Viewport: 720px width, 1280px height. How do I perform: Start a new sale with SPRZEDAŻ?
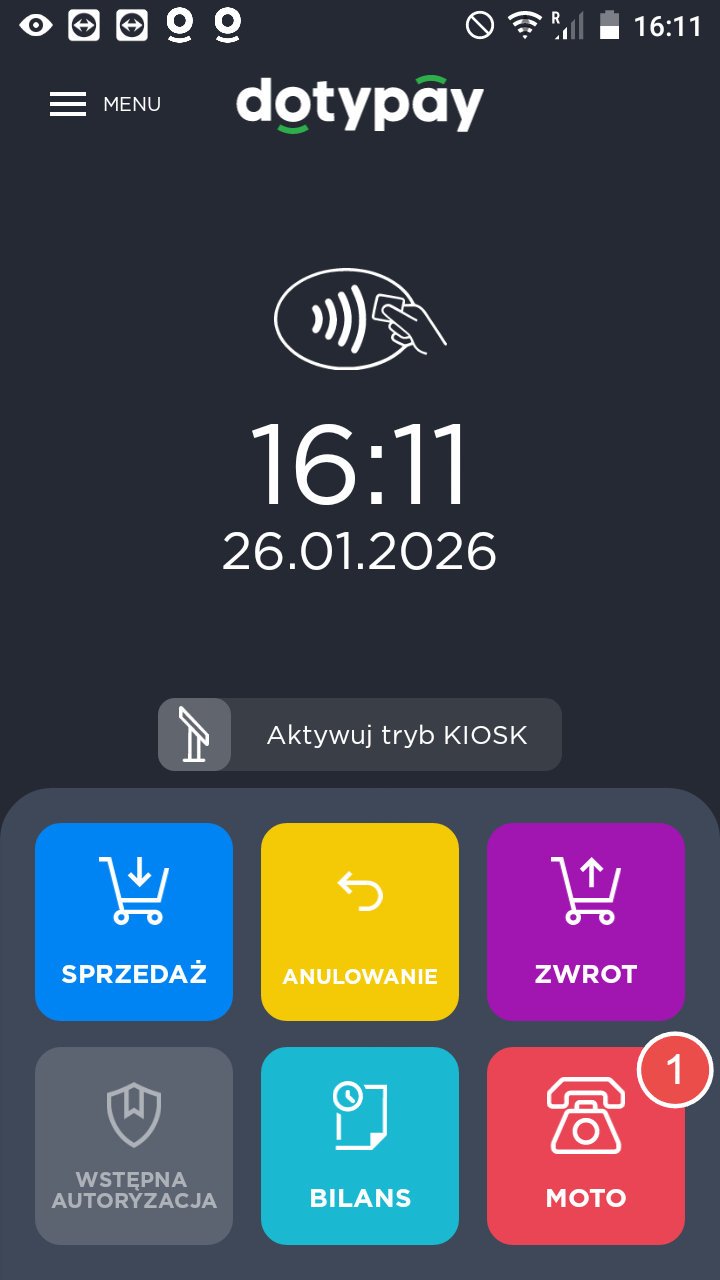[x=134, y=921]
